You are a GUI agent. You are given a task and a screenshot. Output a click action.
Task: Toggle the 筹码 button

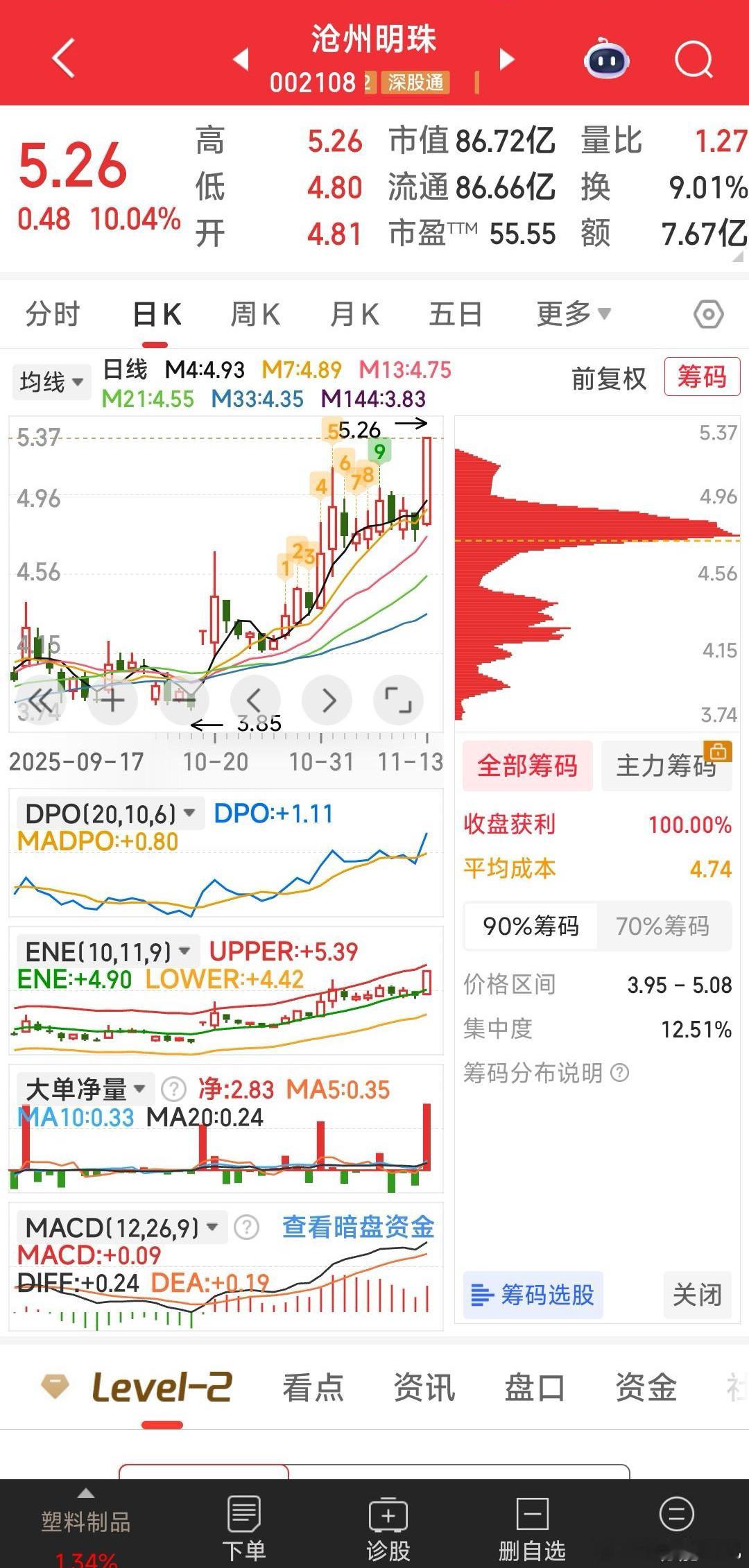coord(702,377)
